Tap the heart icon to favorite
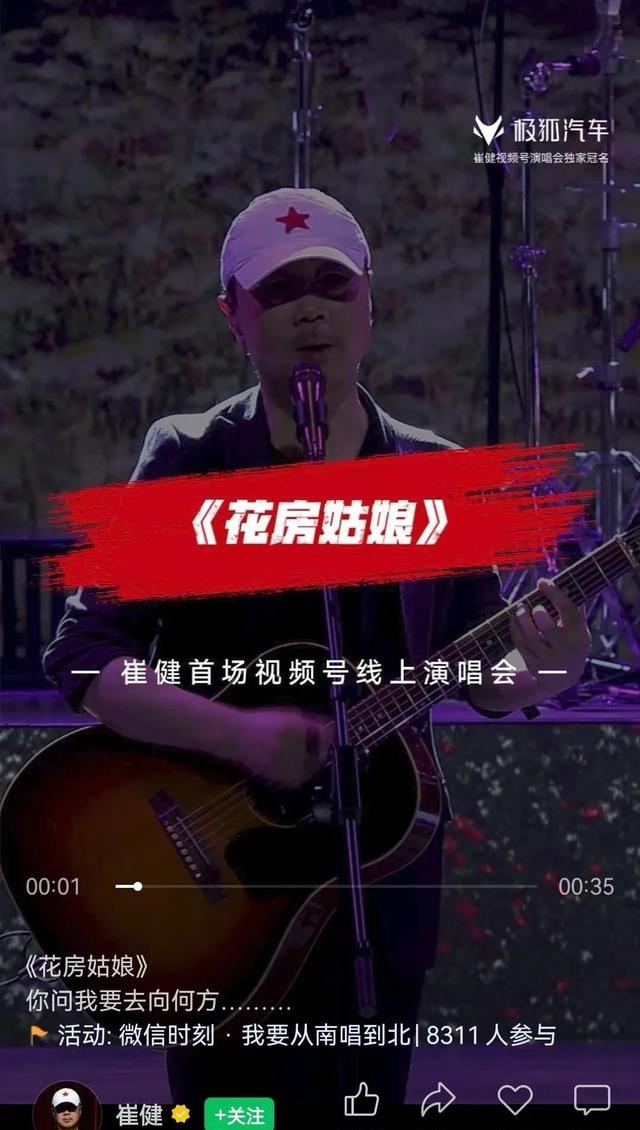 pyautogui.click(x=515, y=1100)
